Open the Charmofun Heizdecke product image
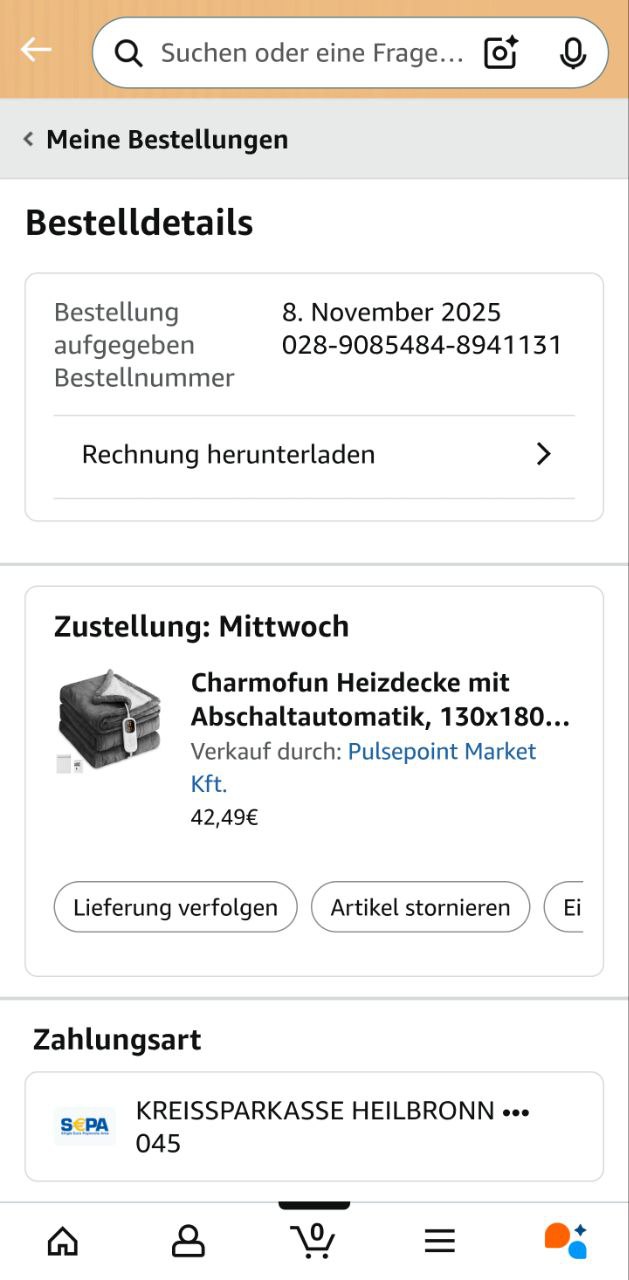 (108, 720)
